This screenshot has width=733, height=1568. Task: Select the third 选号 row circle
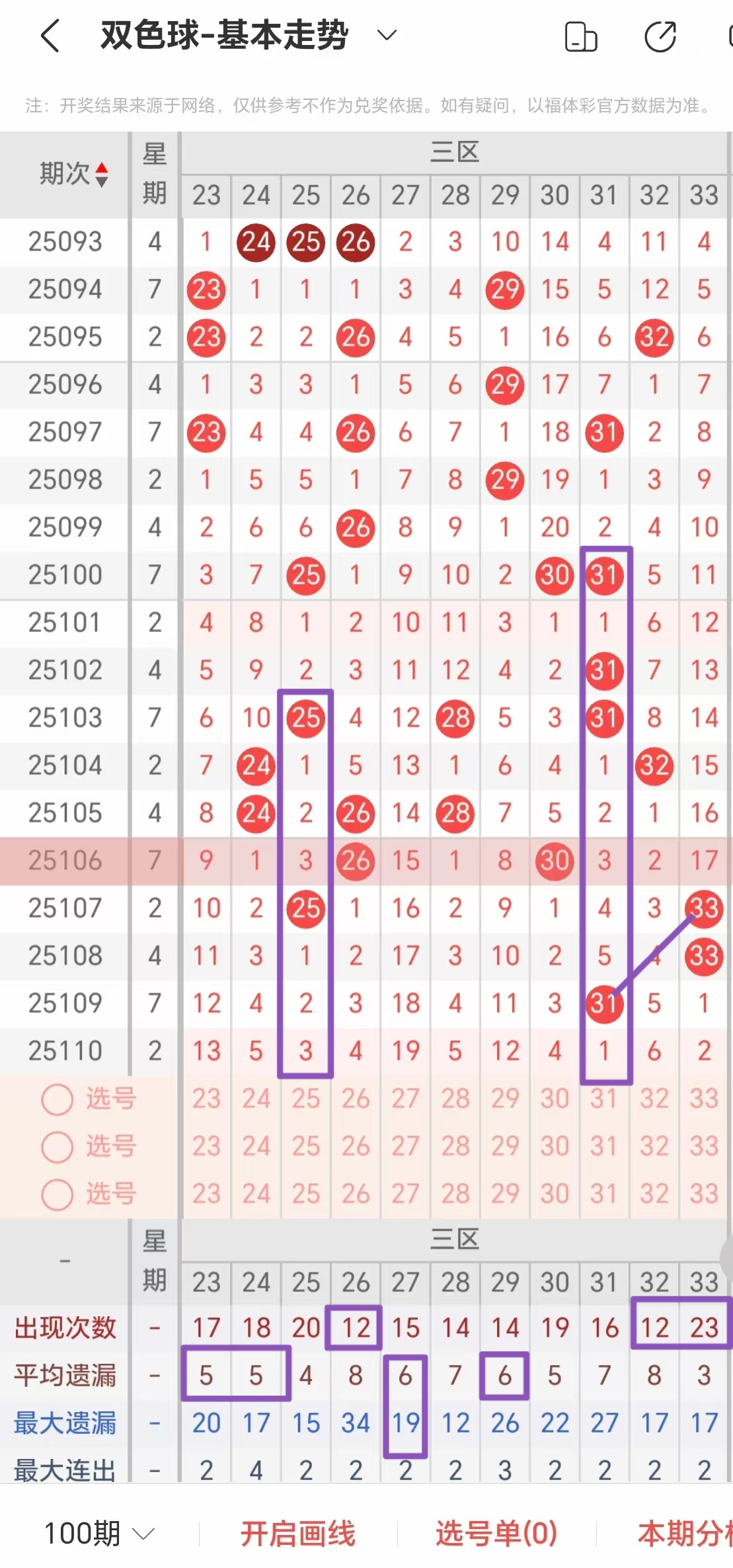57,1195
